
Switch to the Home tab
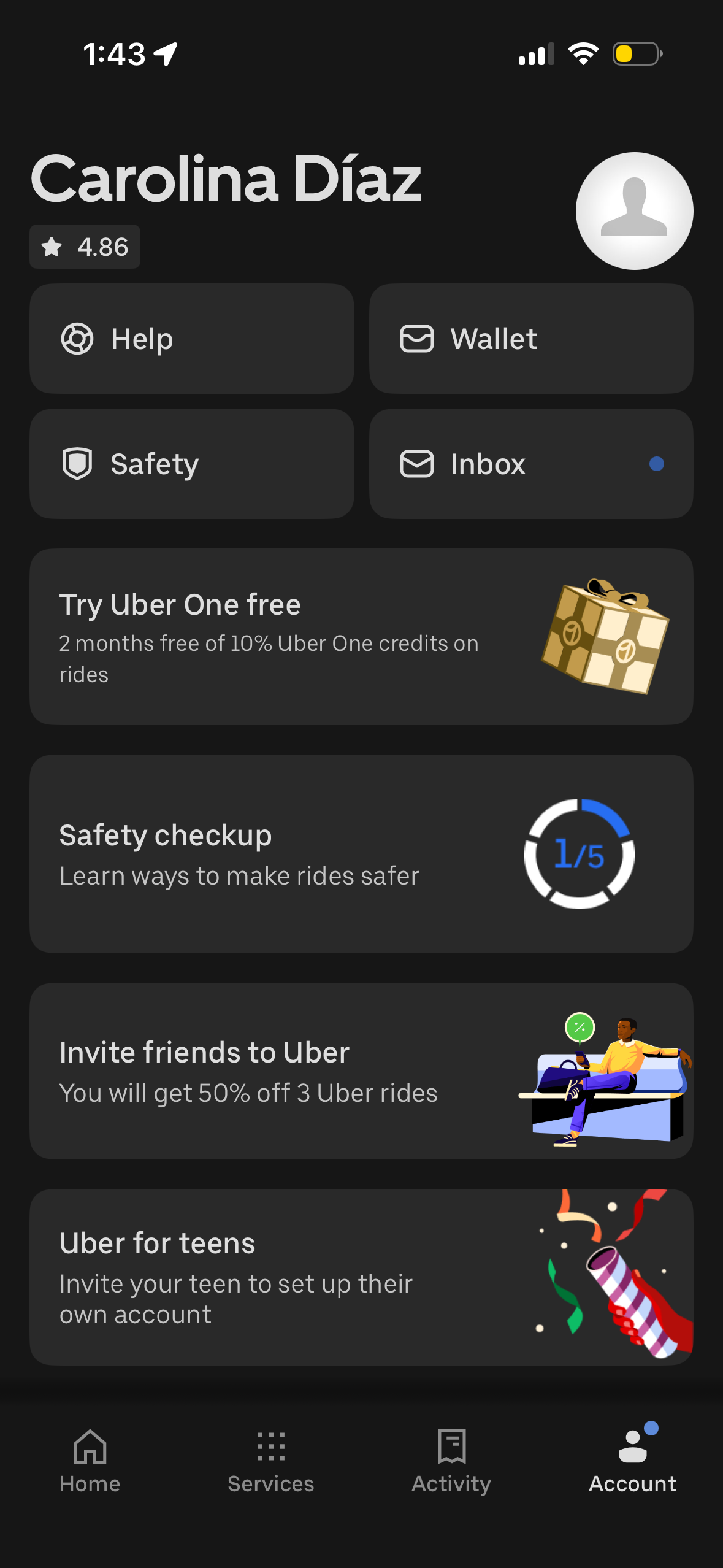coord(90,1461)
